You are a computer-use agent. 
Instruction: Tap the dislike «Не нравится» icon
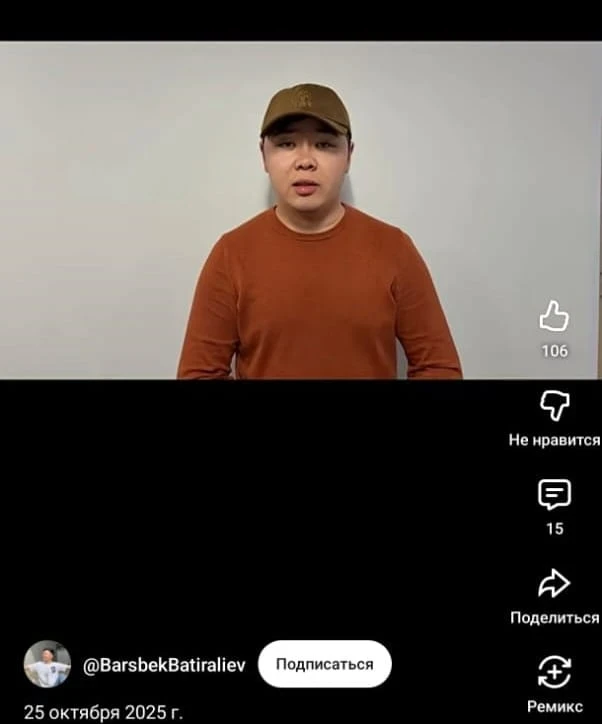(x=554, y=405)
